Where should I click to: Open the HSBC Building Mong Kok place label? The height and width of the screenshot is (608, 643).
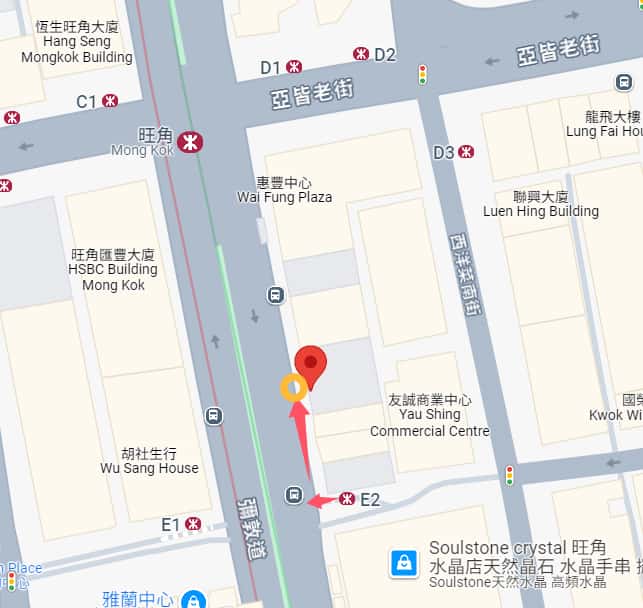pos(113,270)
